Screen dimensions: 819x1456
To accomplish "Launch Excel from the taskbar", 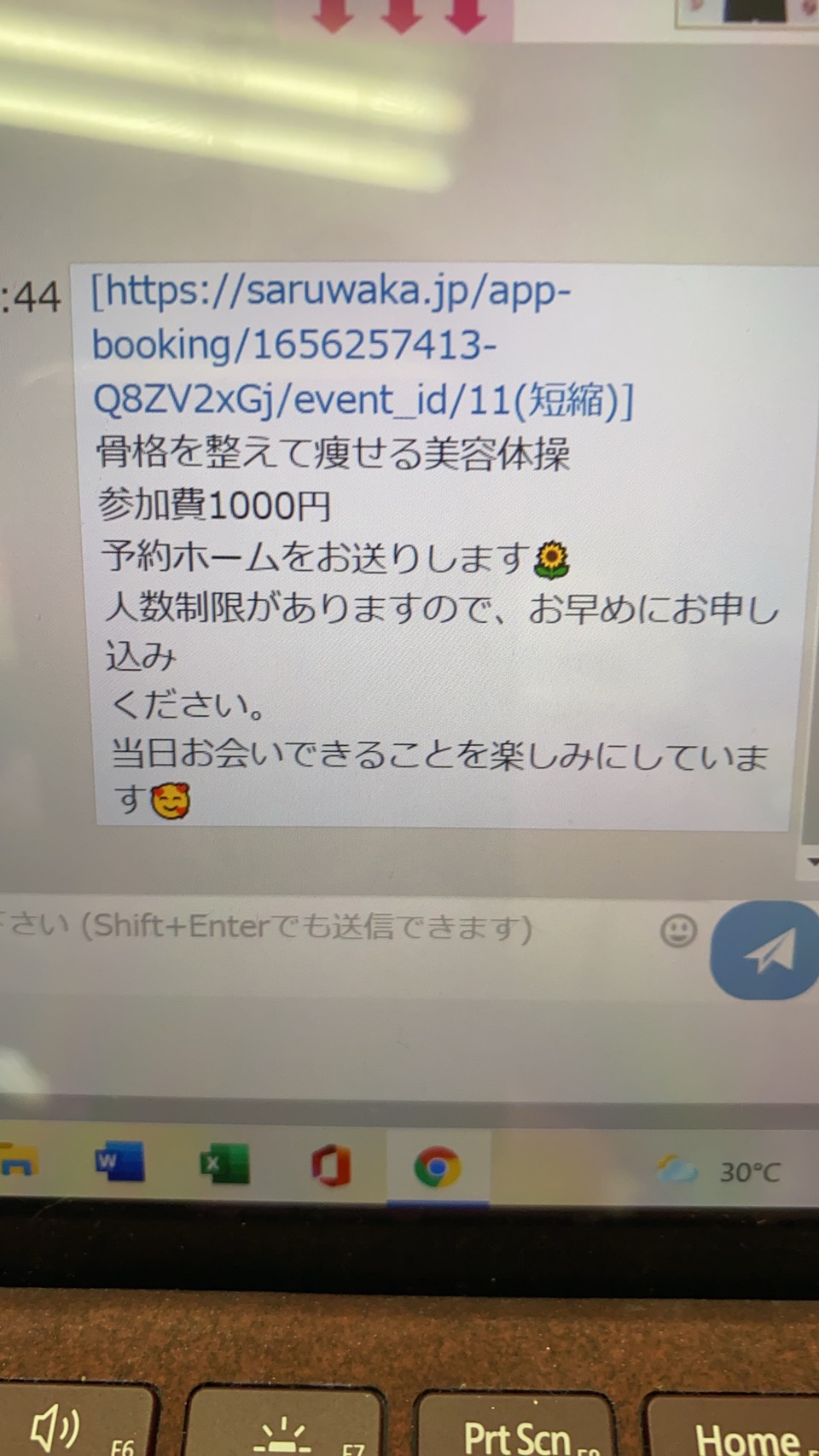I will click(224, 1164).
